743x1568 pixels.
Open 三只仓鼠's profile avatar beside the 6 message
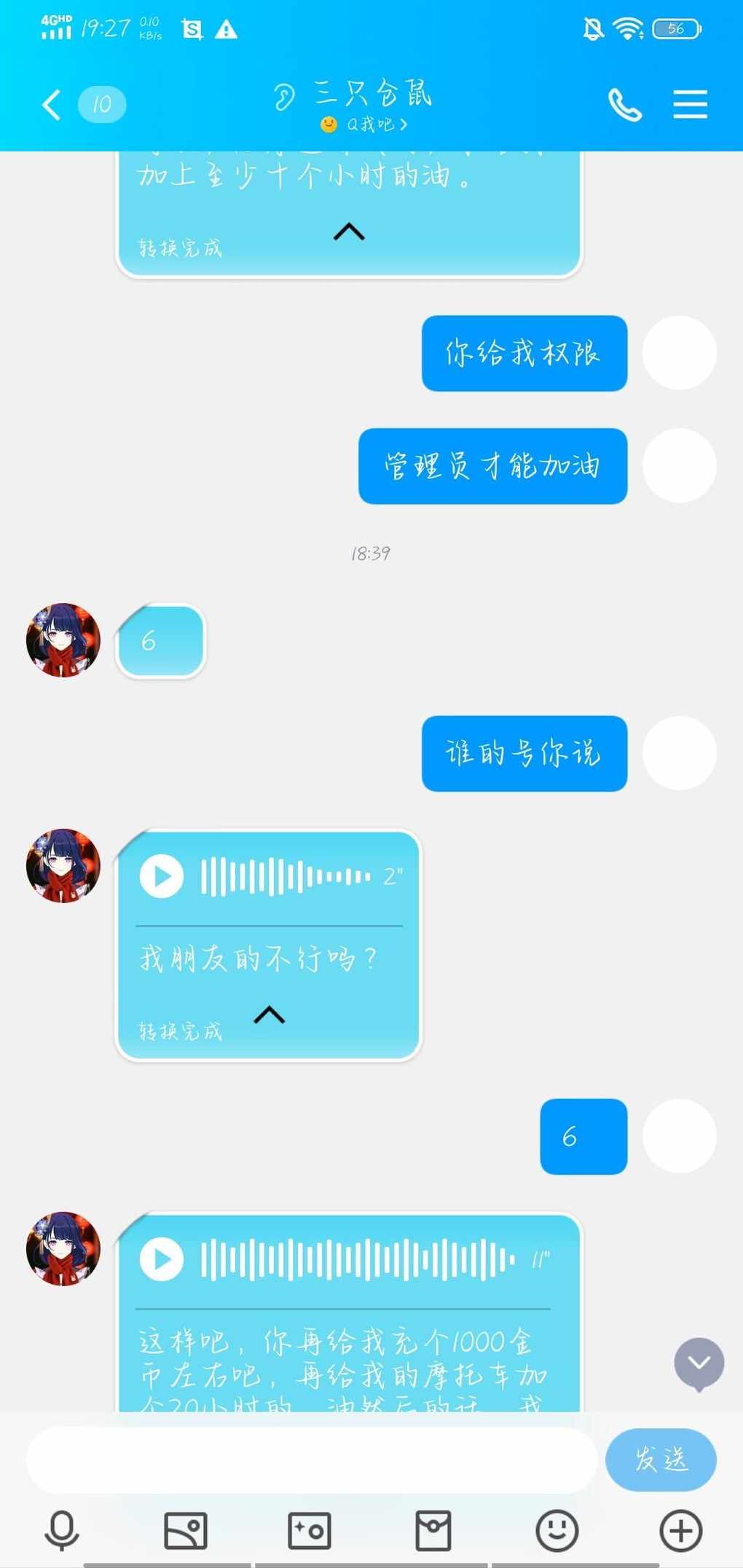63,640
